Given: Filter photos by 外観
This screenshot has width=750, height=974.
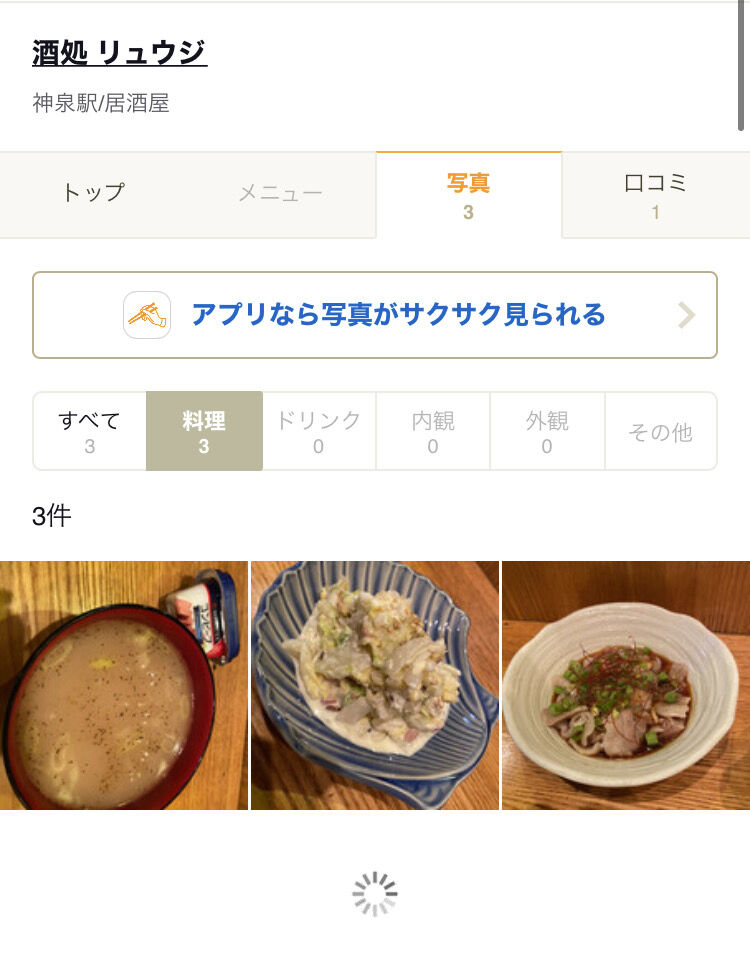Looking at the screenshot, I should [547, 431].
